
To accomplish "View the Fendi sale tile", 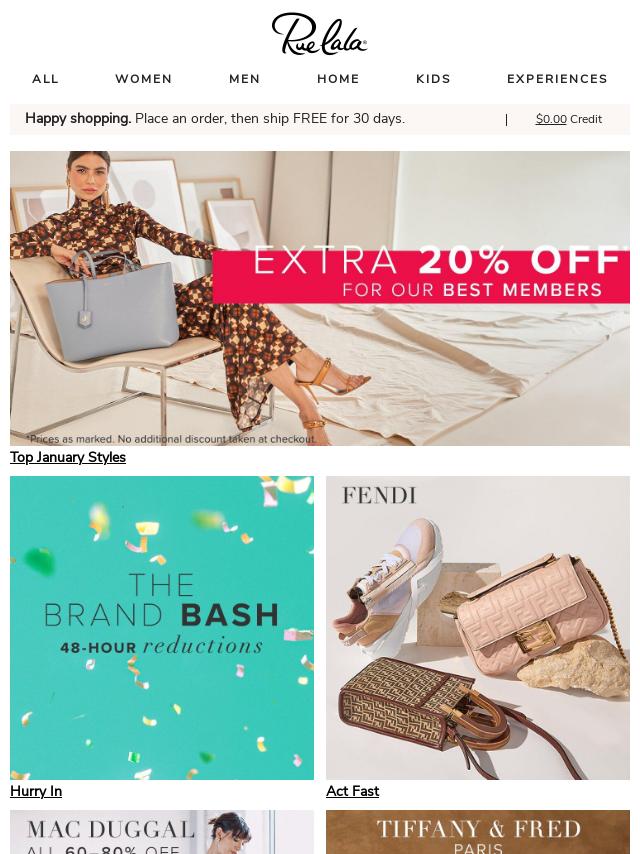I will coord(478,628).
